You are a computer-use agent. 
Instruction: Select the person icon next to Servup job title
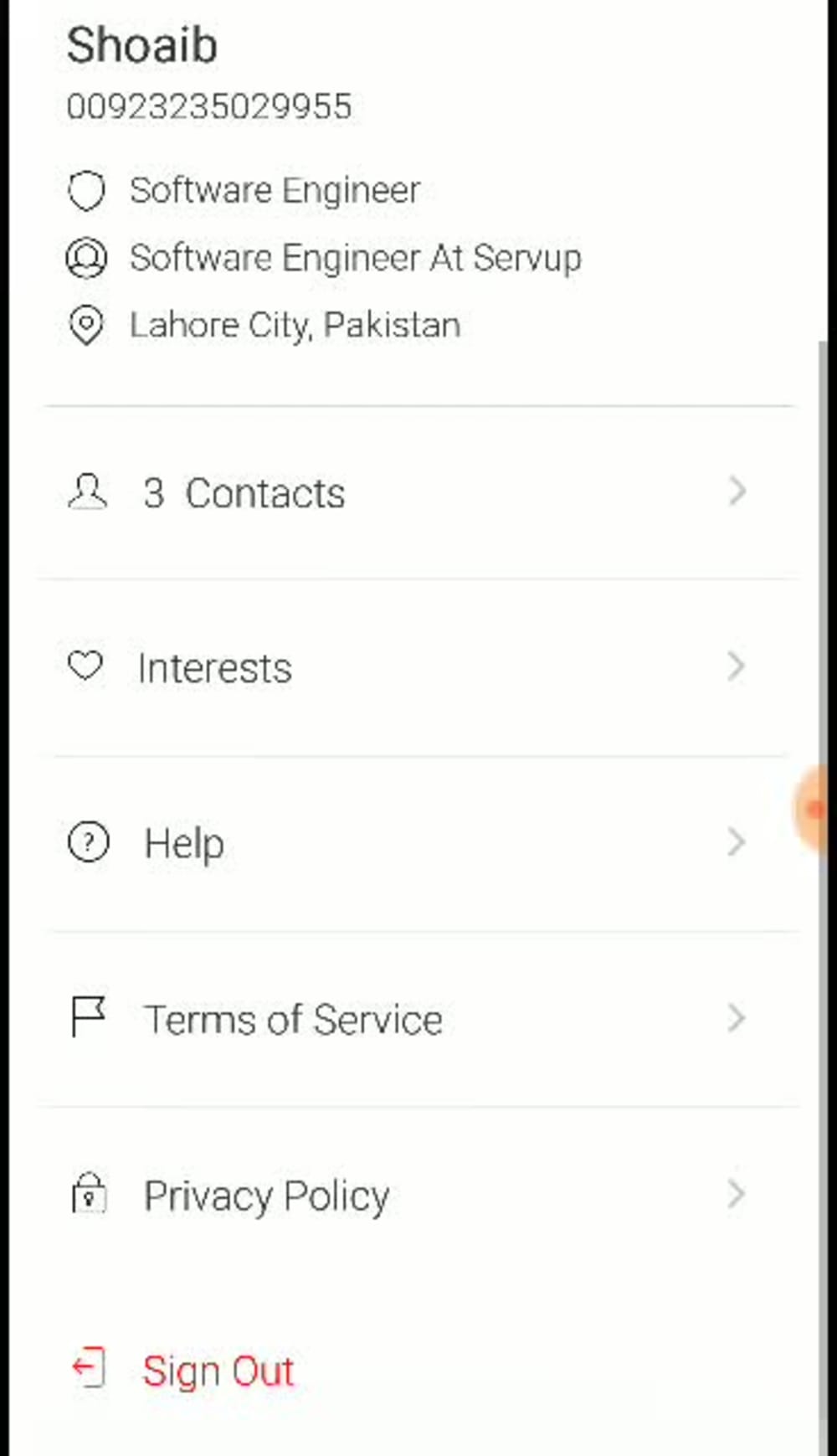tap(86, 258)
